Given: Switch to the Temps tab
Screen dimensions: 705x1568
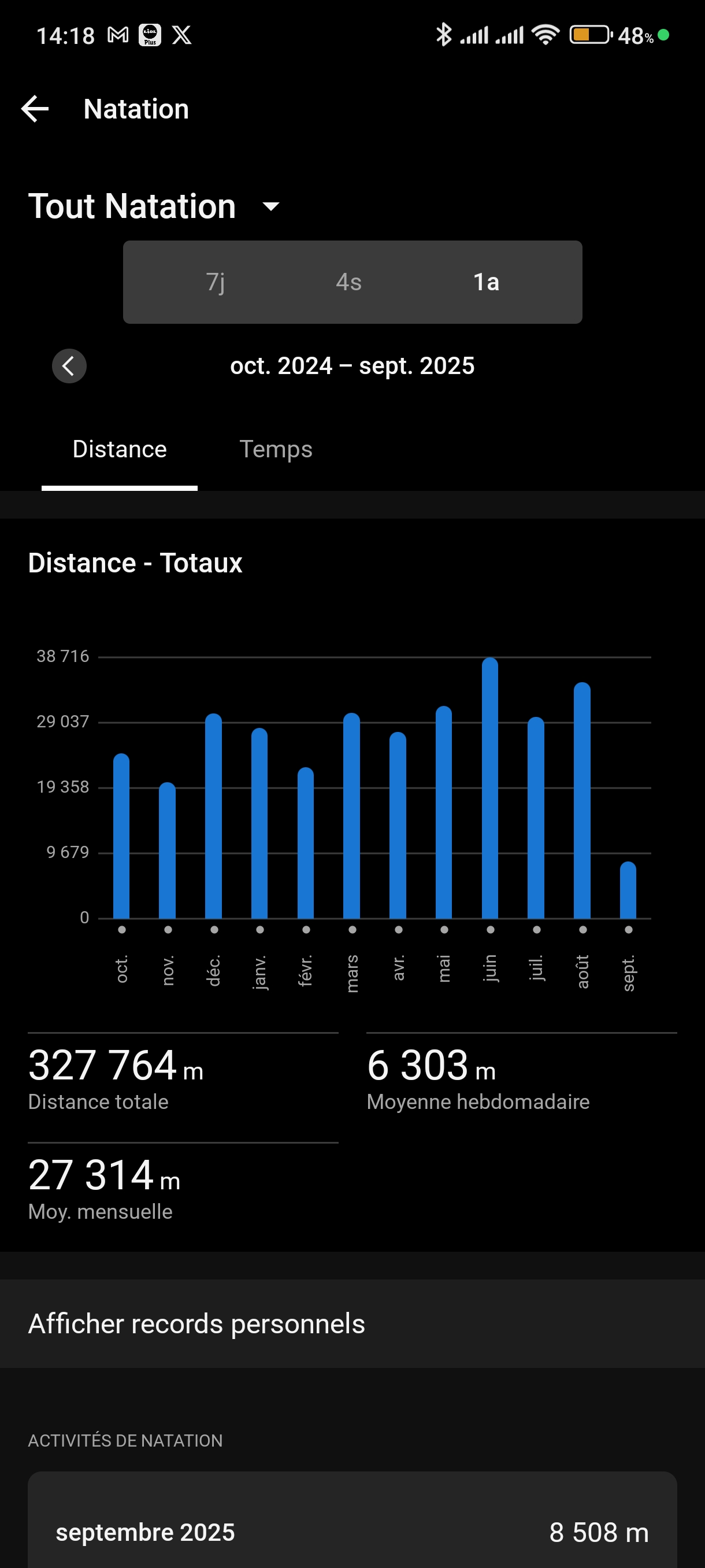Looking at the screenshot, I should coord(276,449).
